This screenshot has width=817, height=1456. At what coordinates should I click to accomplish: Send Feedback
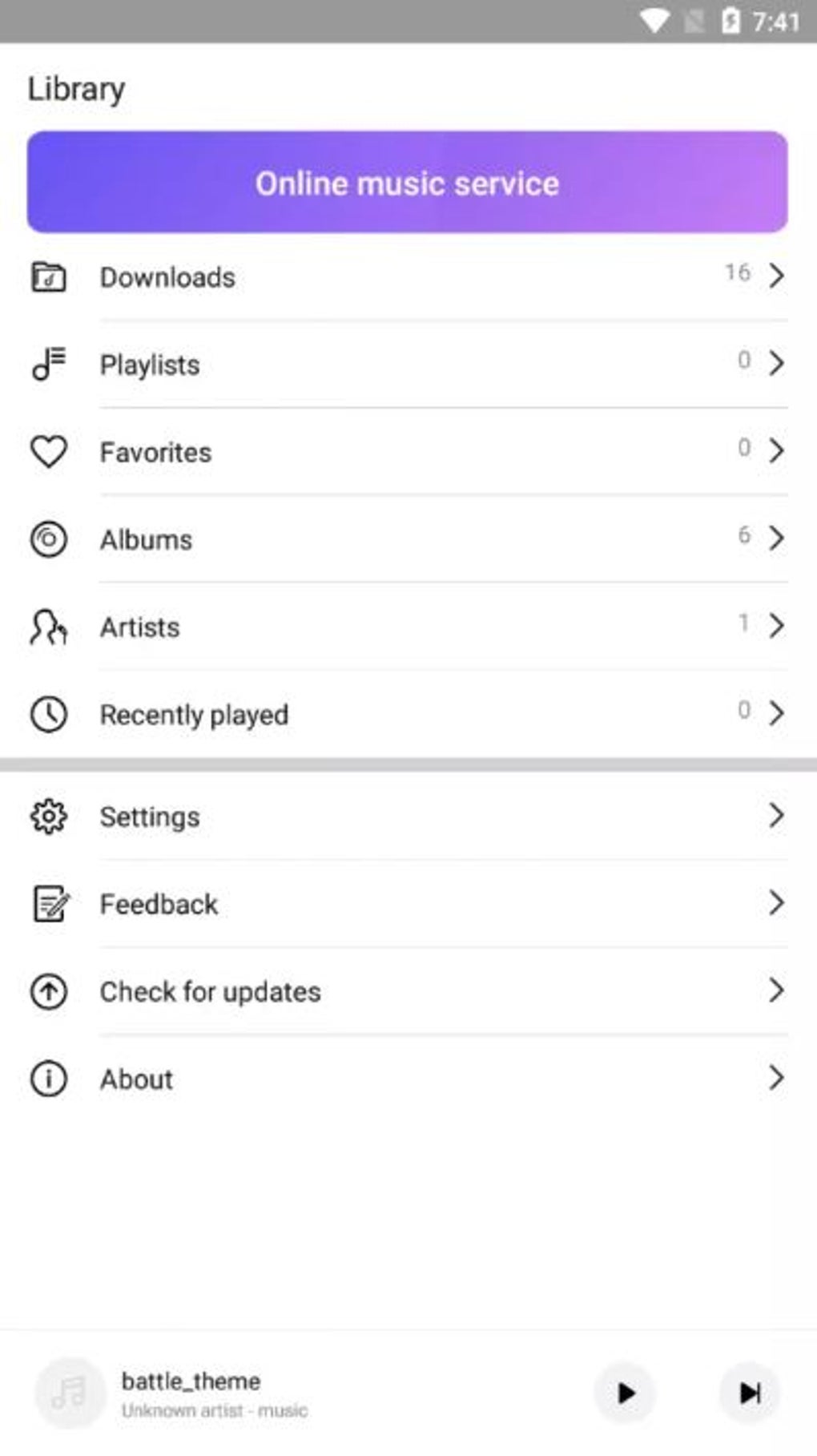[x=408, y=904]
